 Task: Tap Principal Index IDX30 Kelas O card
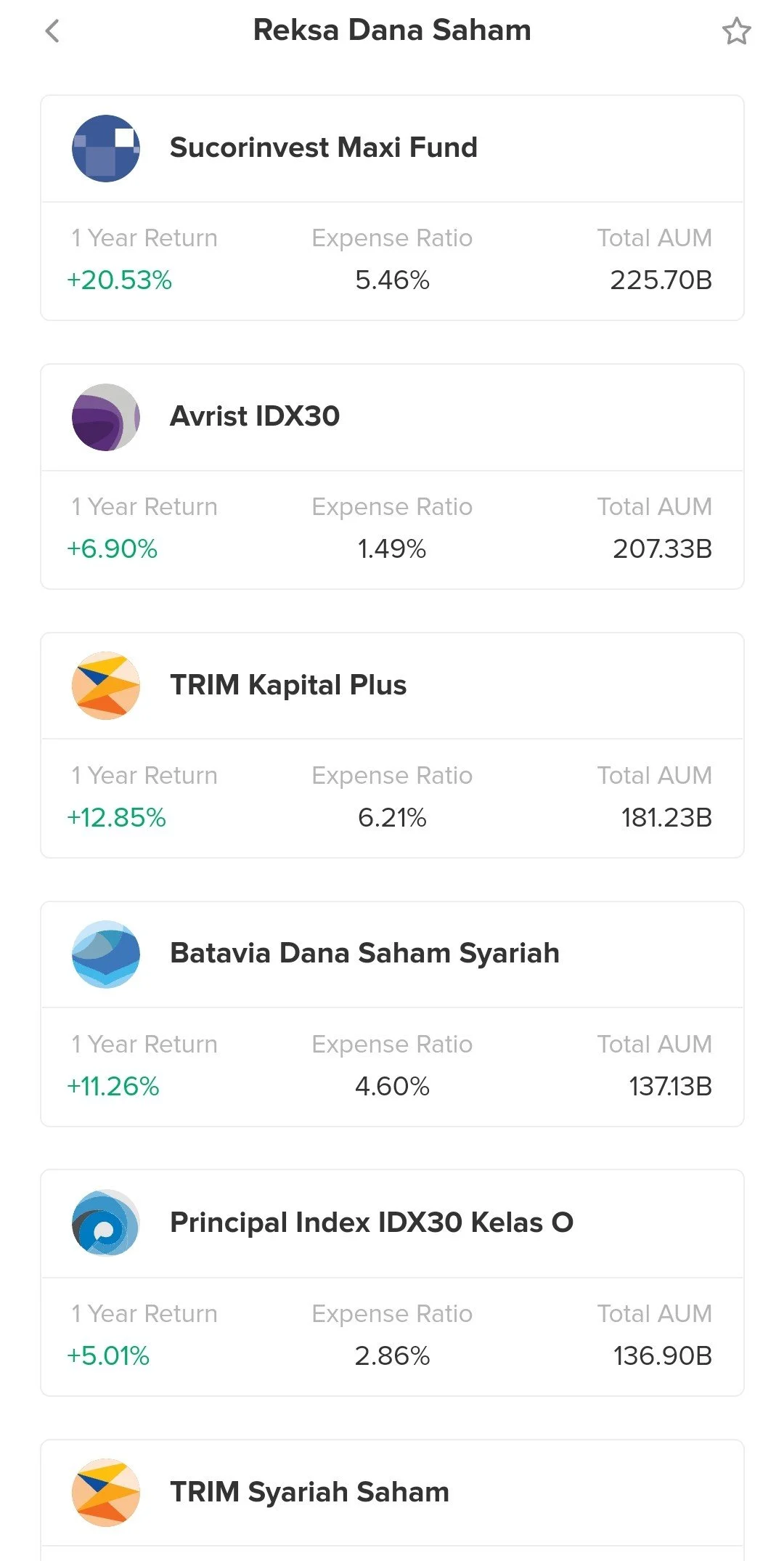(x=392, y=1283)
